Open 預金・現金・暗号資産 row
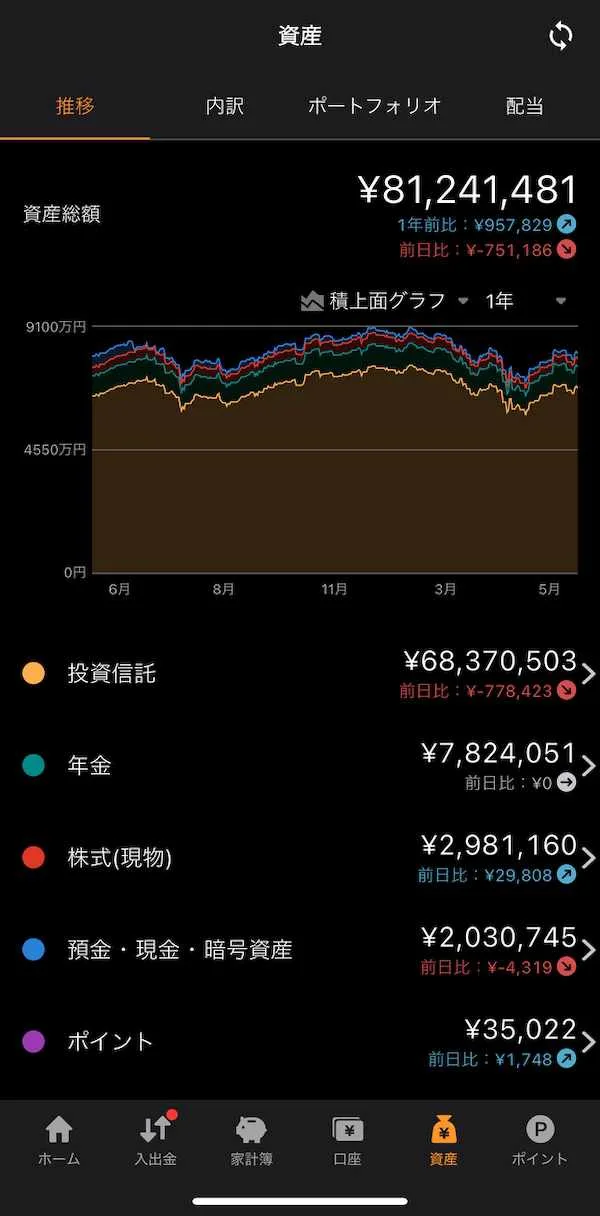The image size is (600, 1216). 300,950
